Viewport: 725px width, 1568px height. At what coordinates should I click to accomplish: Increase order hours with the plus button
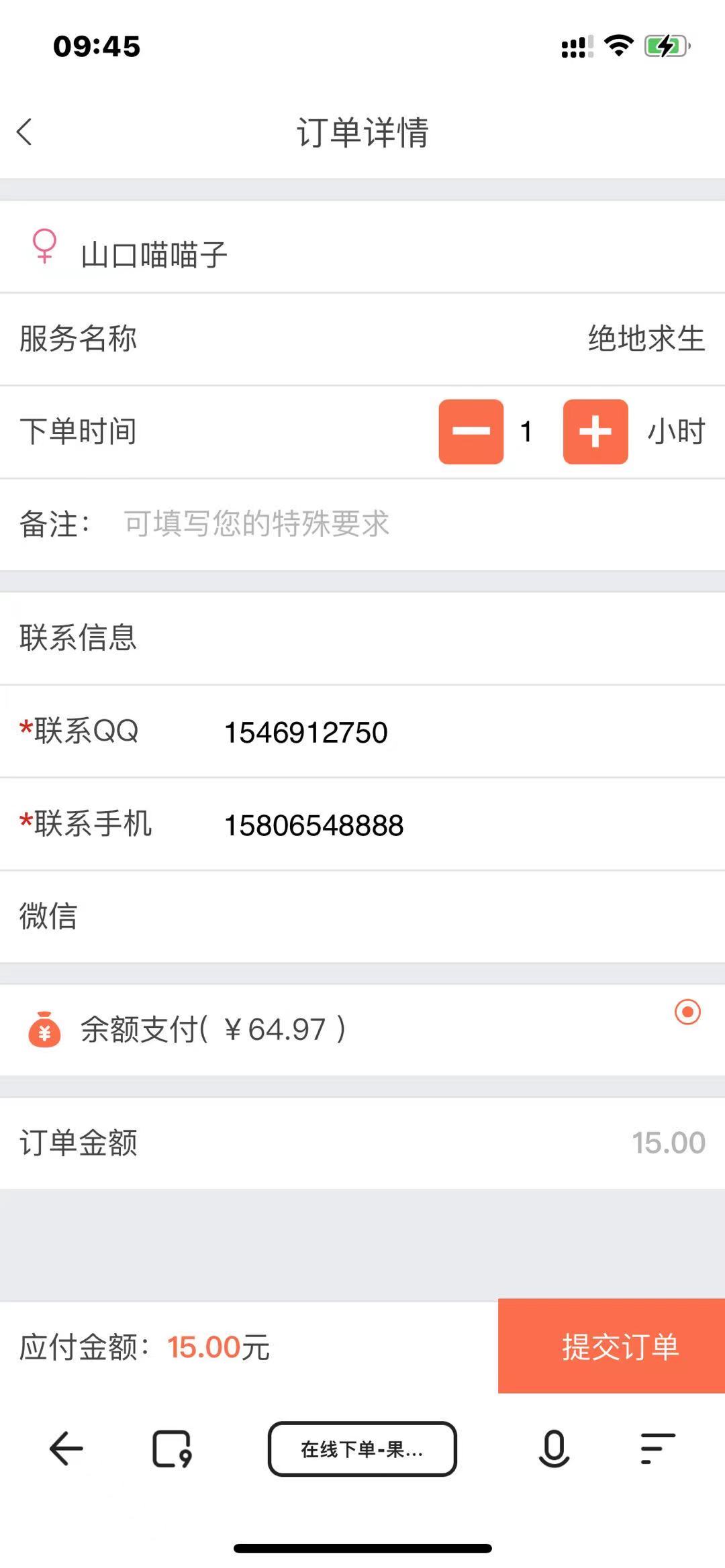tap(595, 431)
